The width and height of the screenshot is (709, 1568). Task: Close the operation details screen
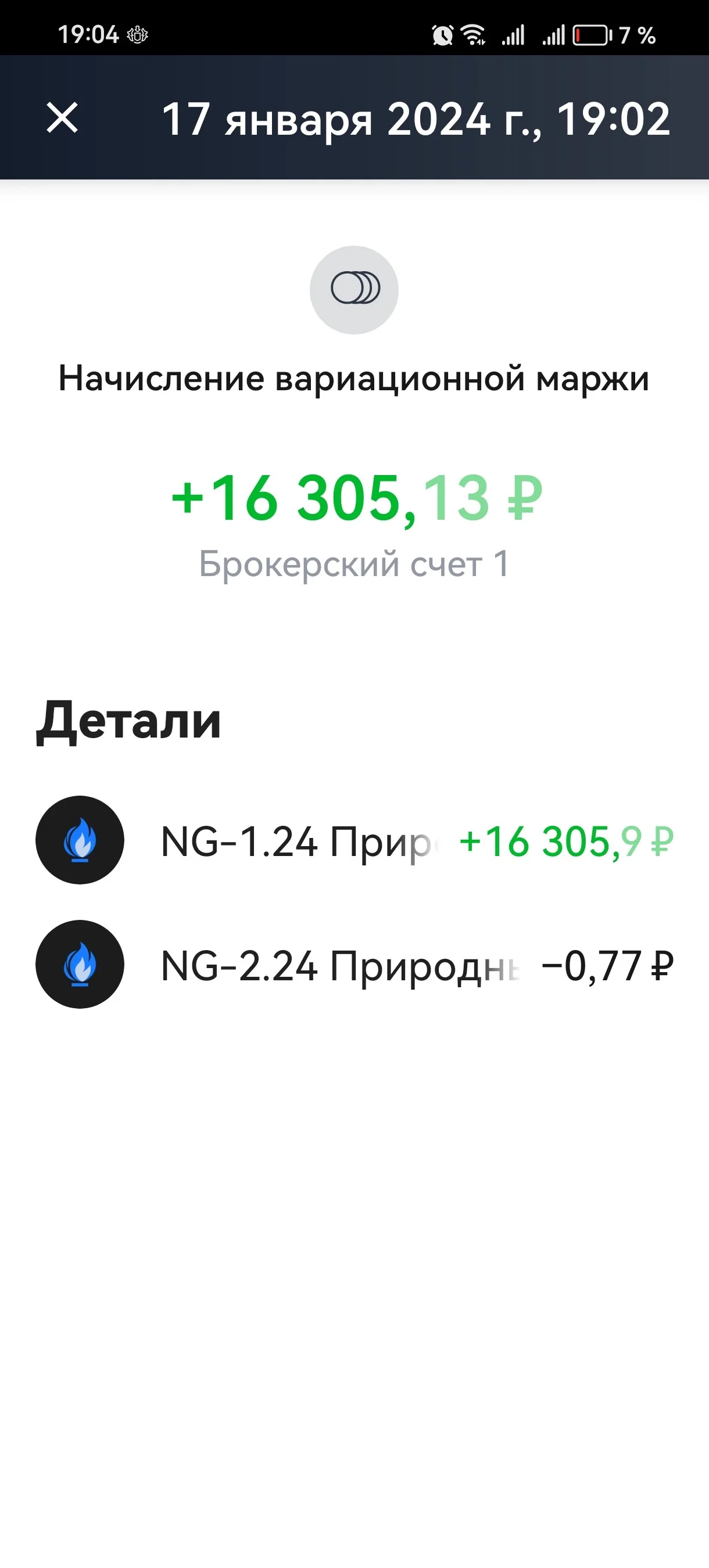pos(62,117)
